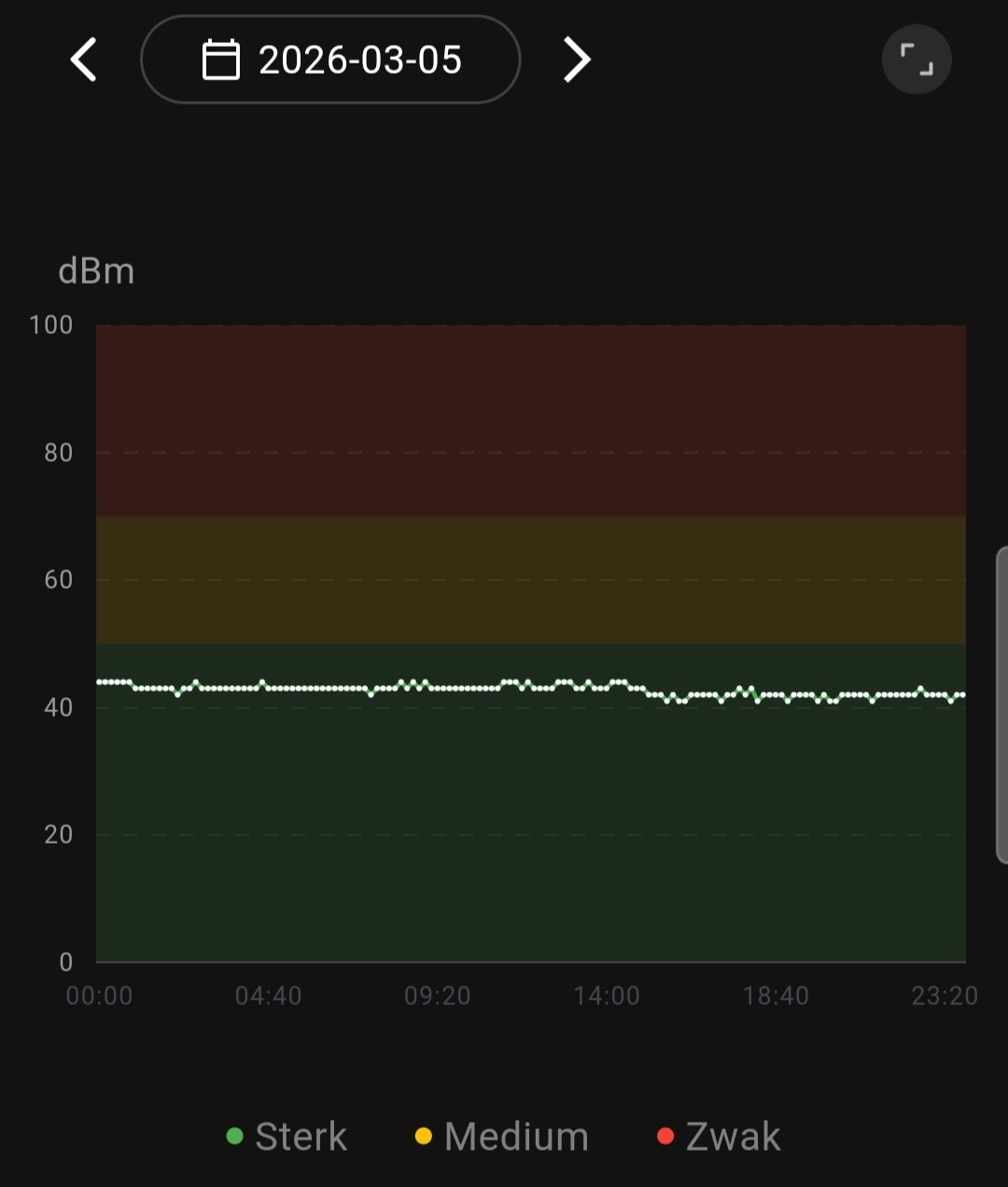Click the 14:00 label on the time axis
This screenshot has height=1187, width=1008.
[609, 996]
